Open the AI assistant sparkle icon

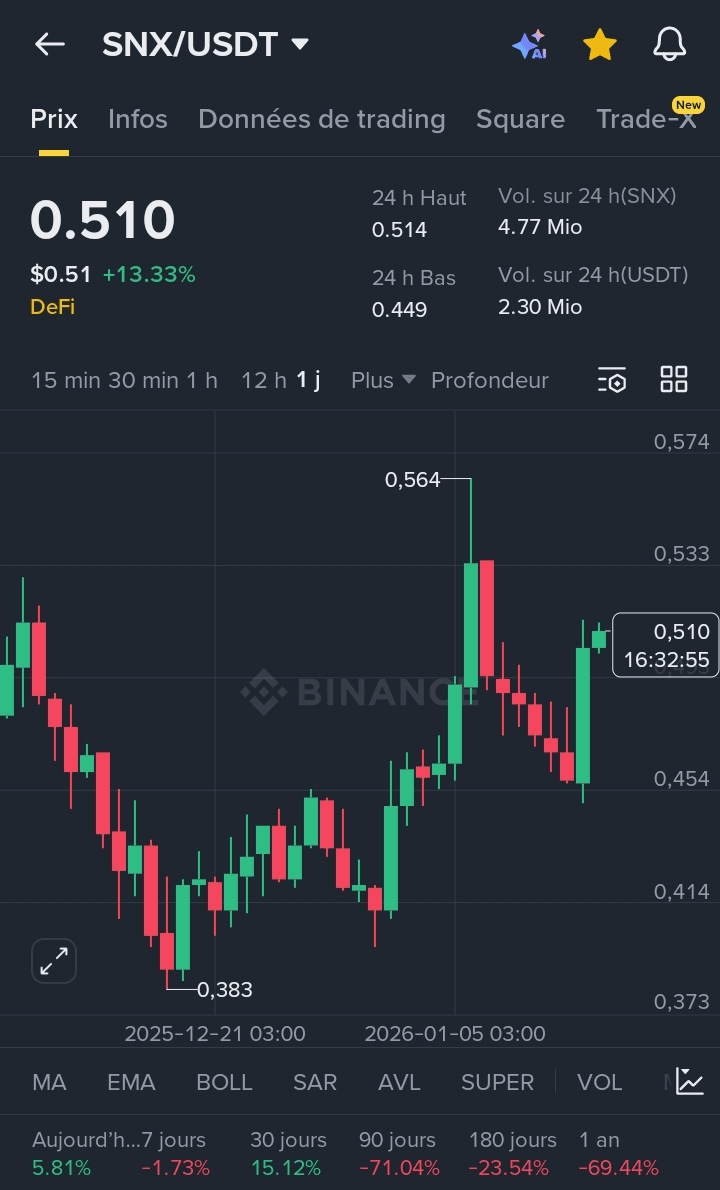529,44
